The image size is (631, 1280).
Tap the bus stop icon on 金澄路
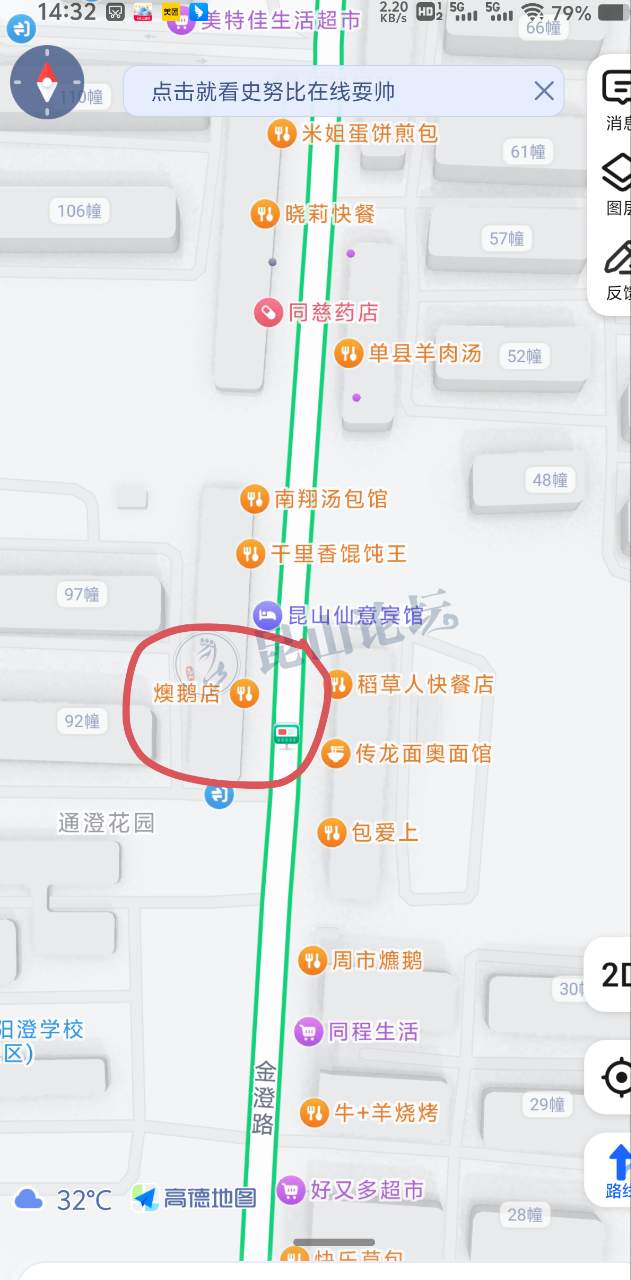tap(287, 737)
